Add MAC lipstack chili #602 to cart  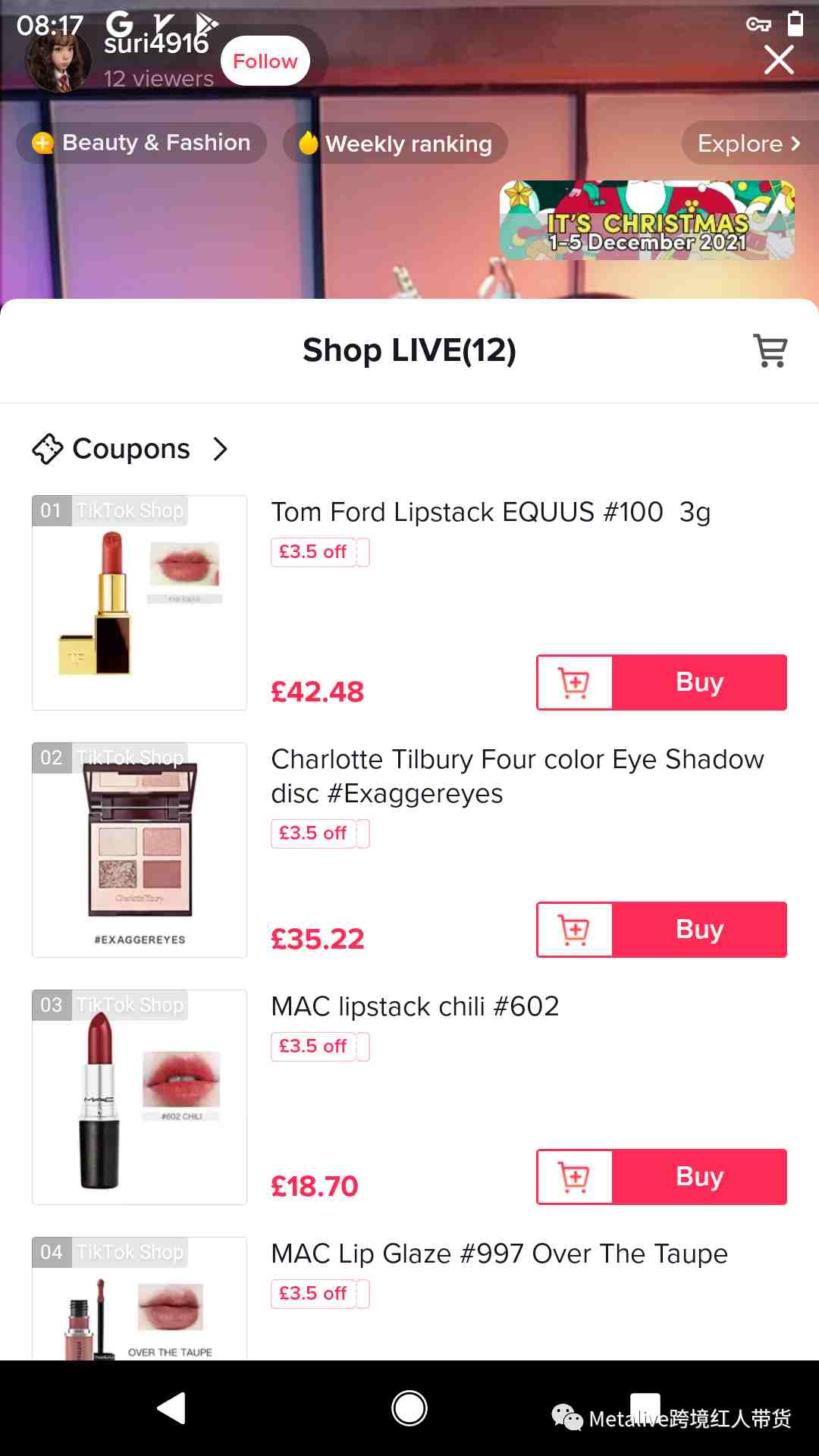(575, 1177)
